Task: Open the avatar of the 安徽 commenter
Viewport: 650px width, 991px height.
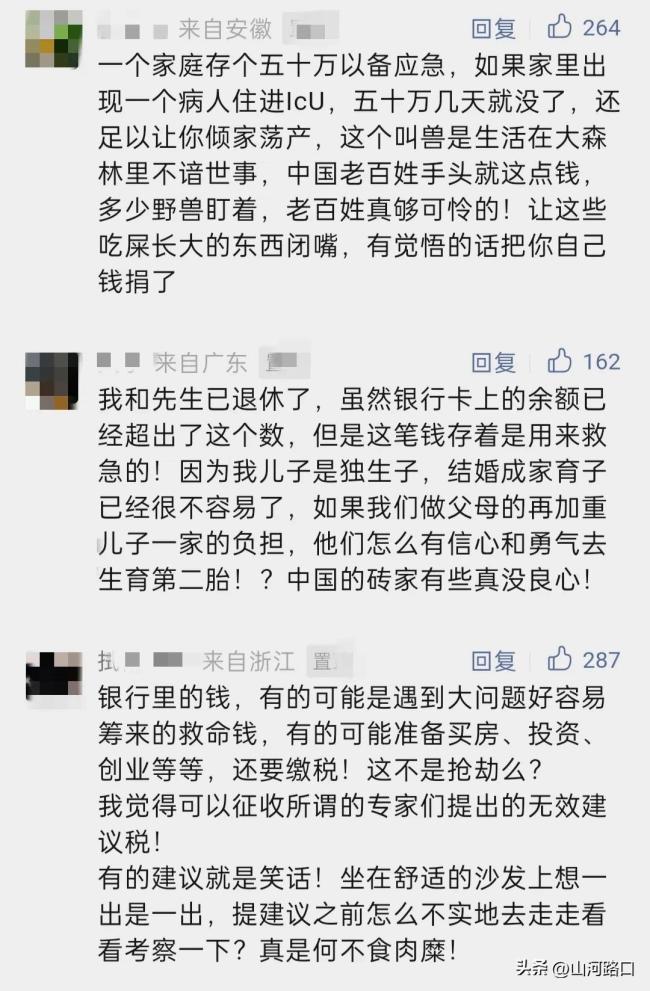Action: (53, 39)
